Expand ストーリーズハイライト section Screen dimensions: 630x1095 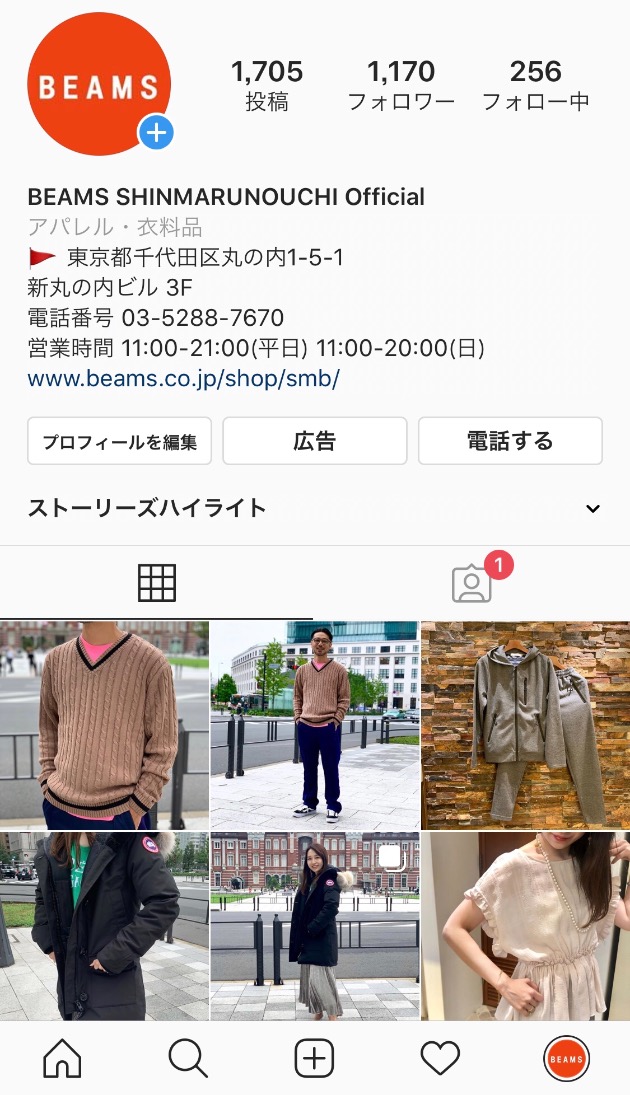point(592,508)
